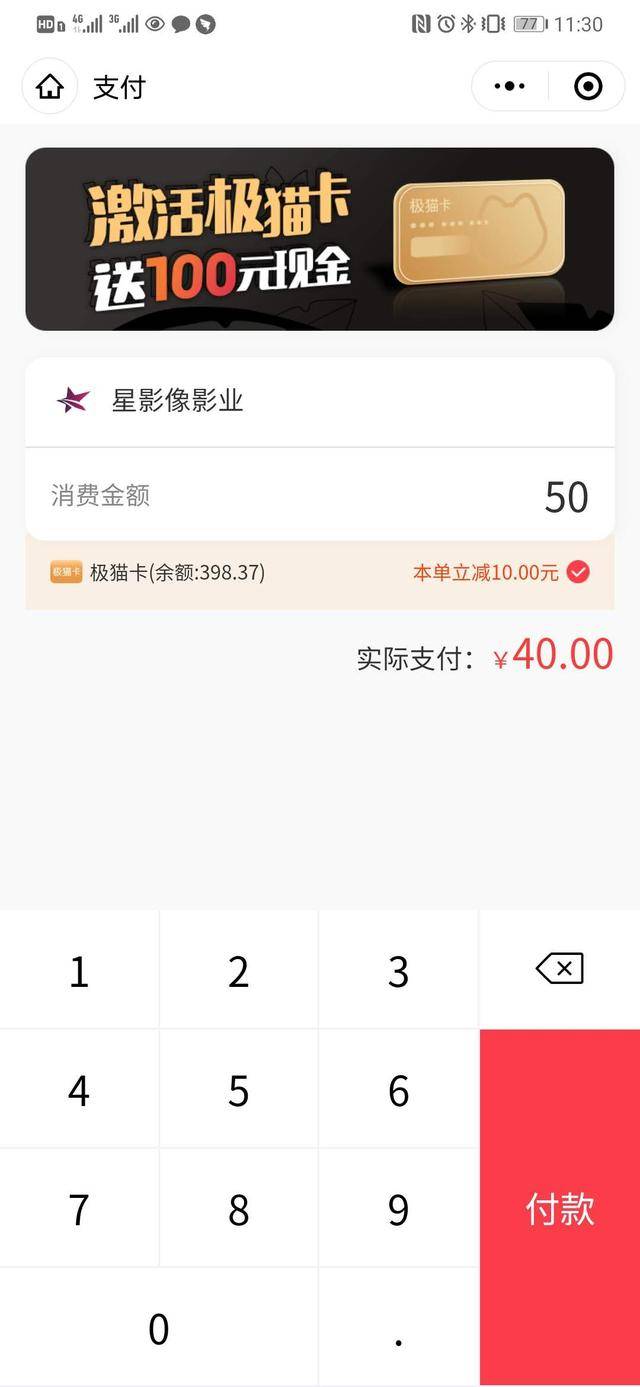The width and height of the screenshot is (640, 1387).
Task: Enter digit 8 on the keypad
Action: click(238, 1209)
